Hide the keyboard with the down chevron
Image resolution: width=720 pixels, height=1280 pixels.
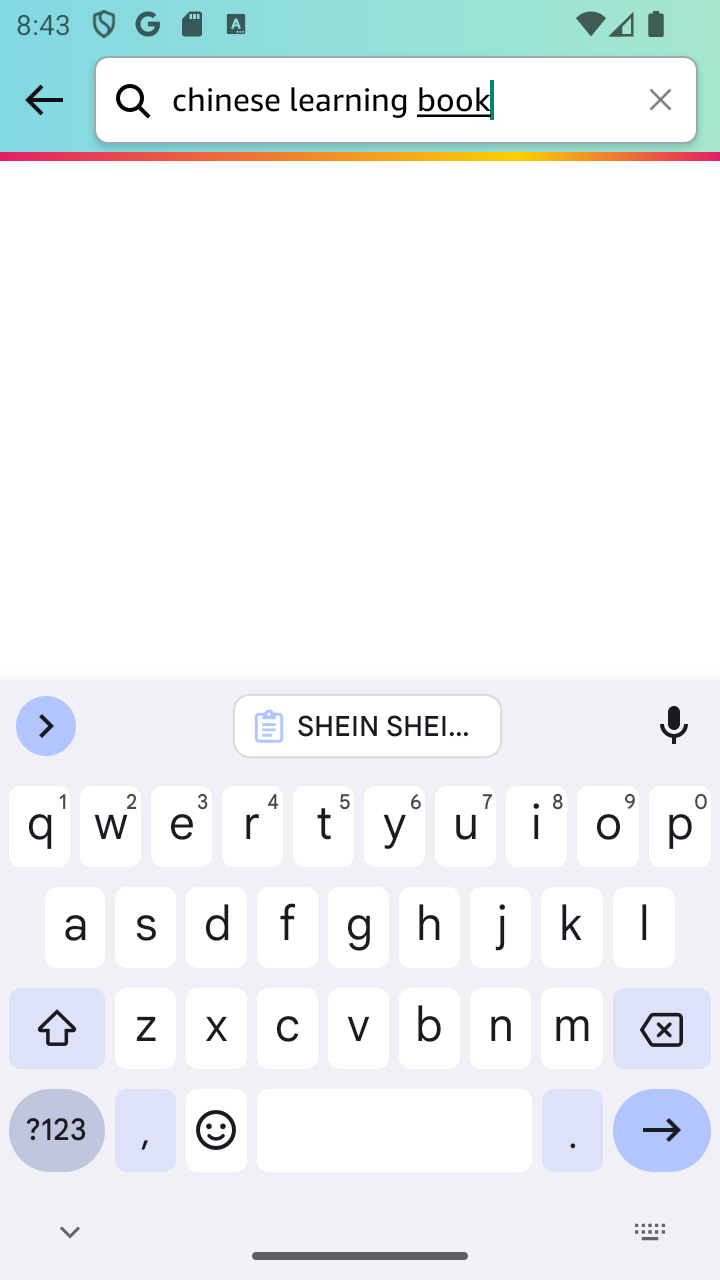[x=70, y=1232]
